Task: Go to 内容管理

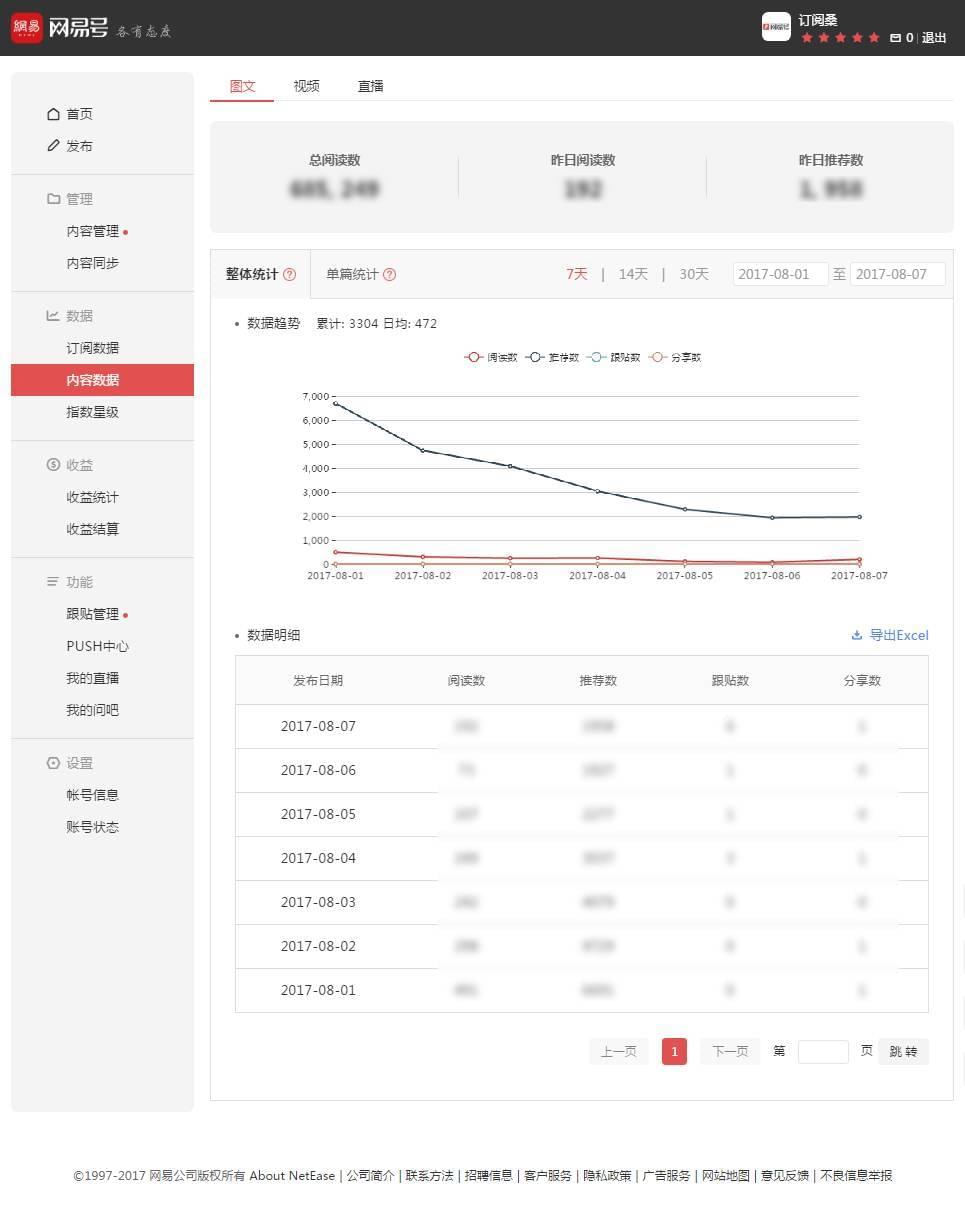Action: (93, 231)
